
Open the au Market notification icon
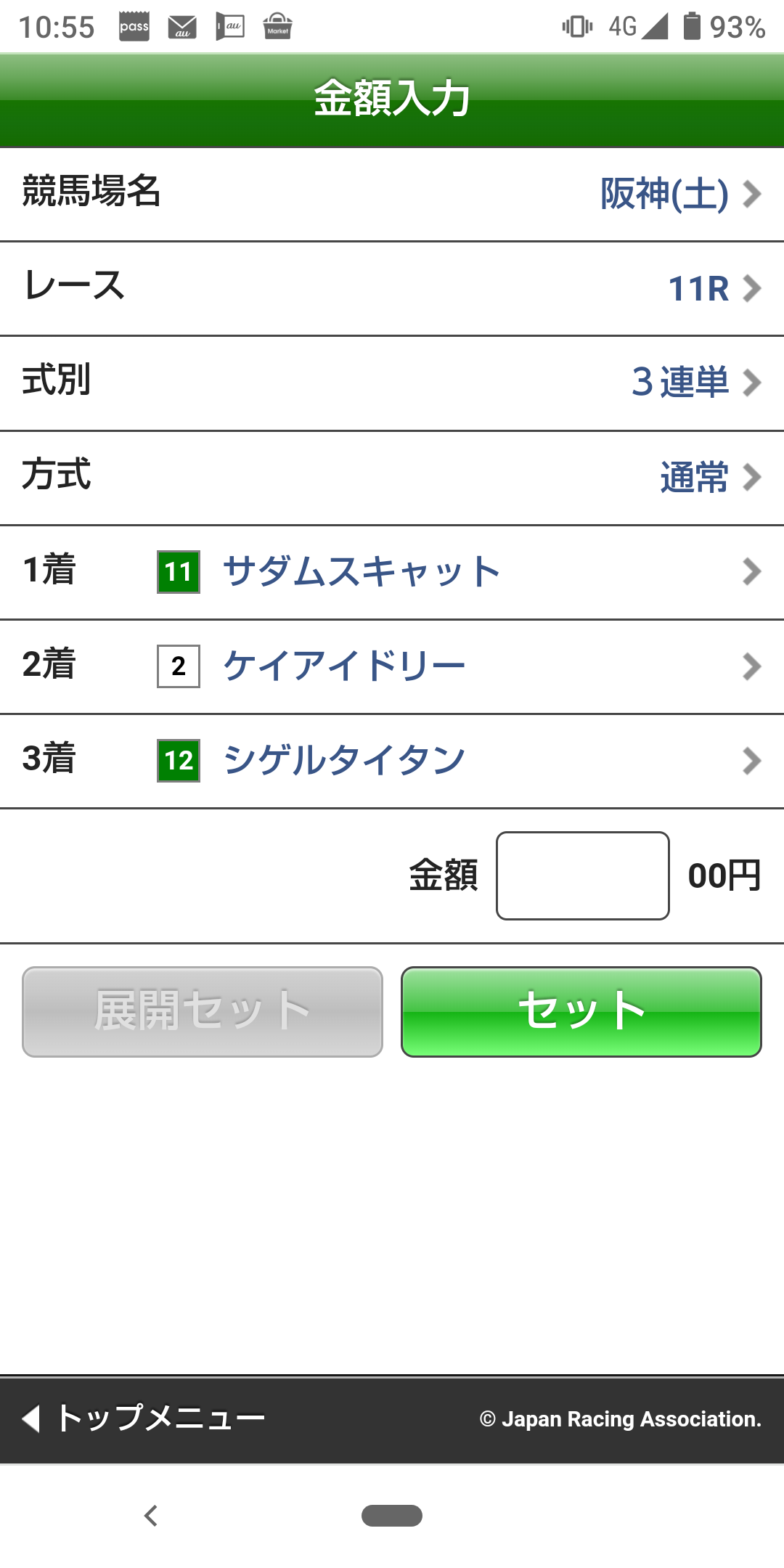tap(278, 26)
